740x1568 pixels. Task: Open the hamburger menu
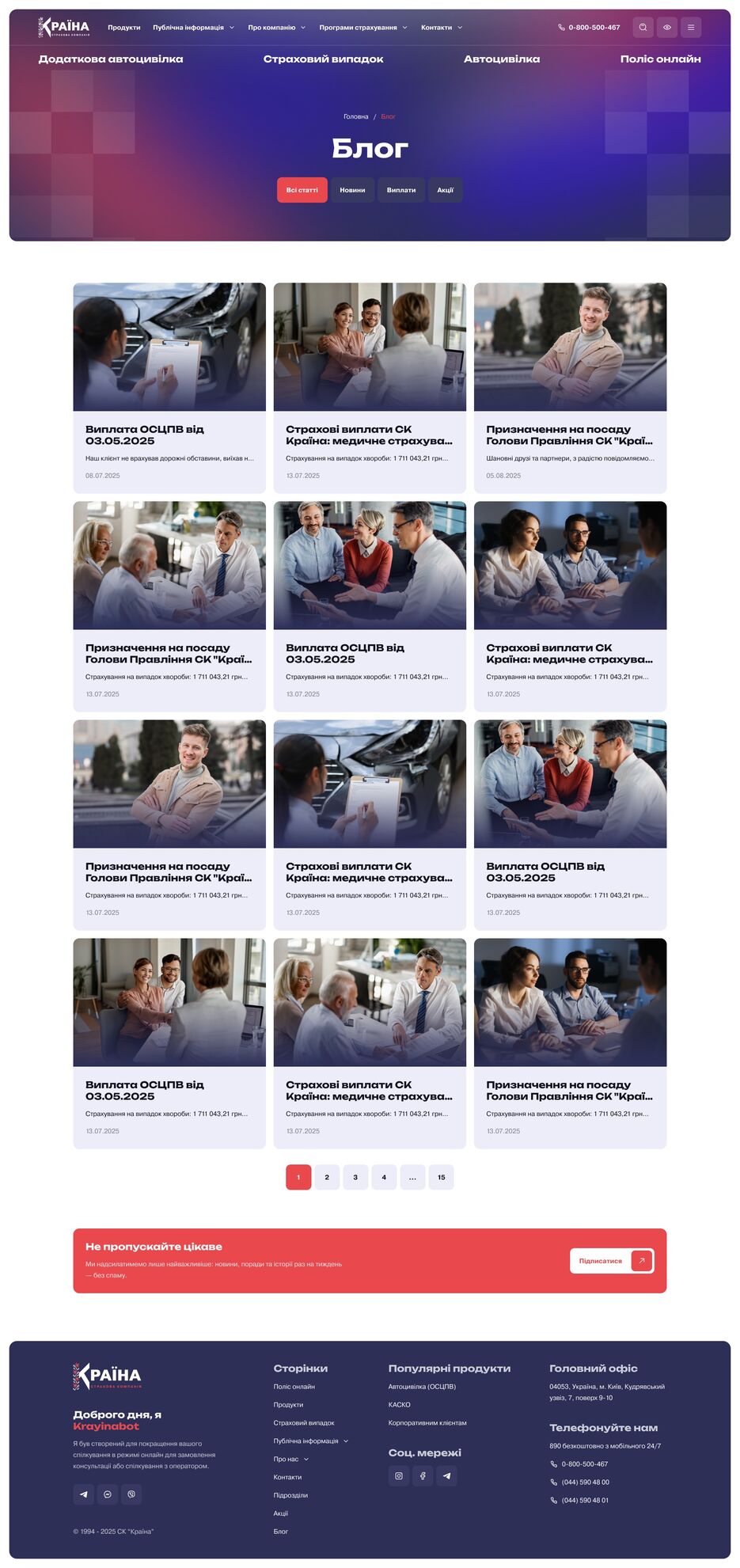point(690,28)
